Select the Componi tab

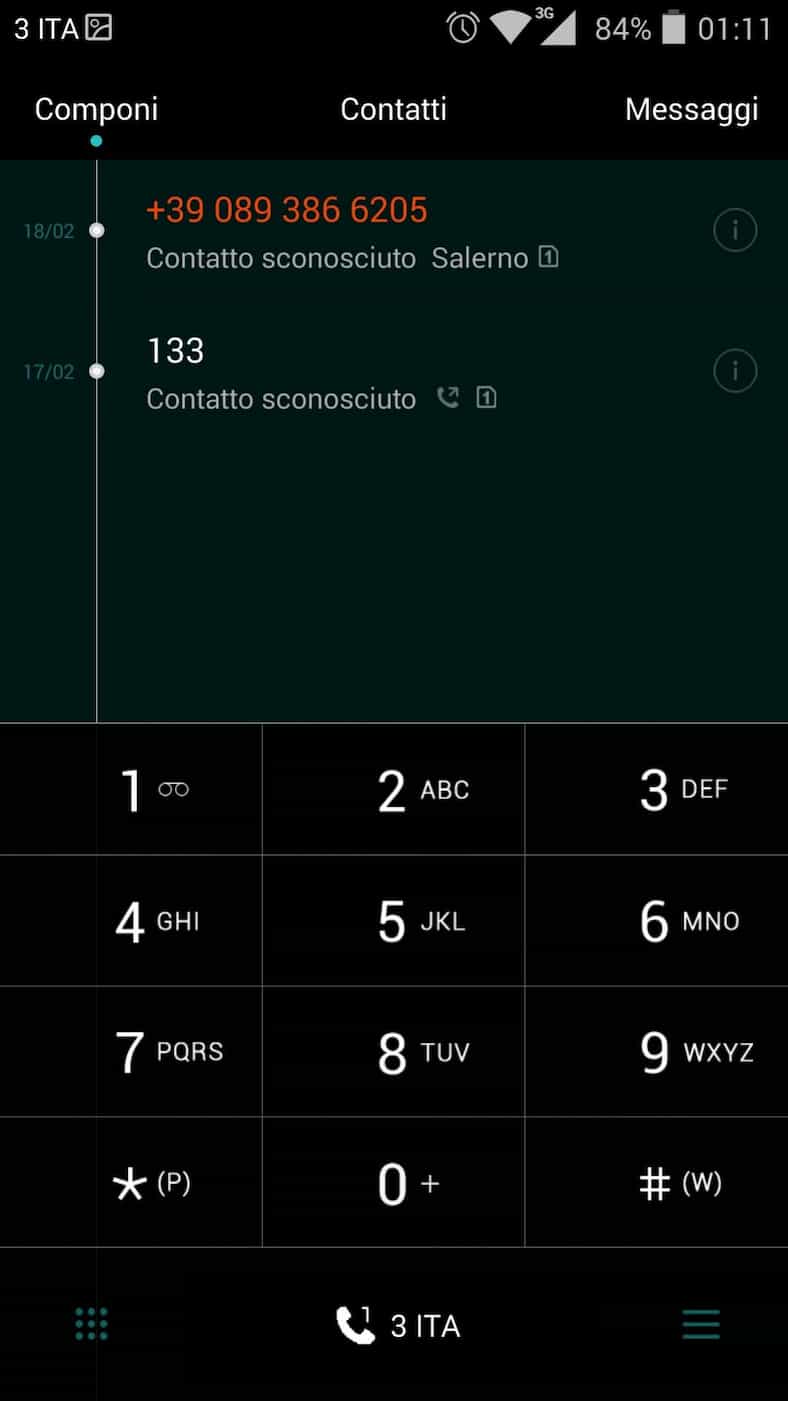pyautogui.click(x=96, y=109)
